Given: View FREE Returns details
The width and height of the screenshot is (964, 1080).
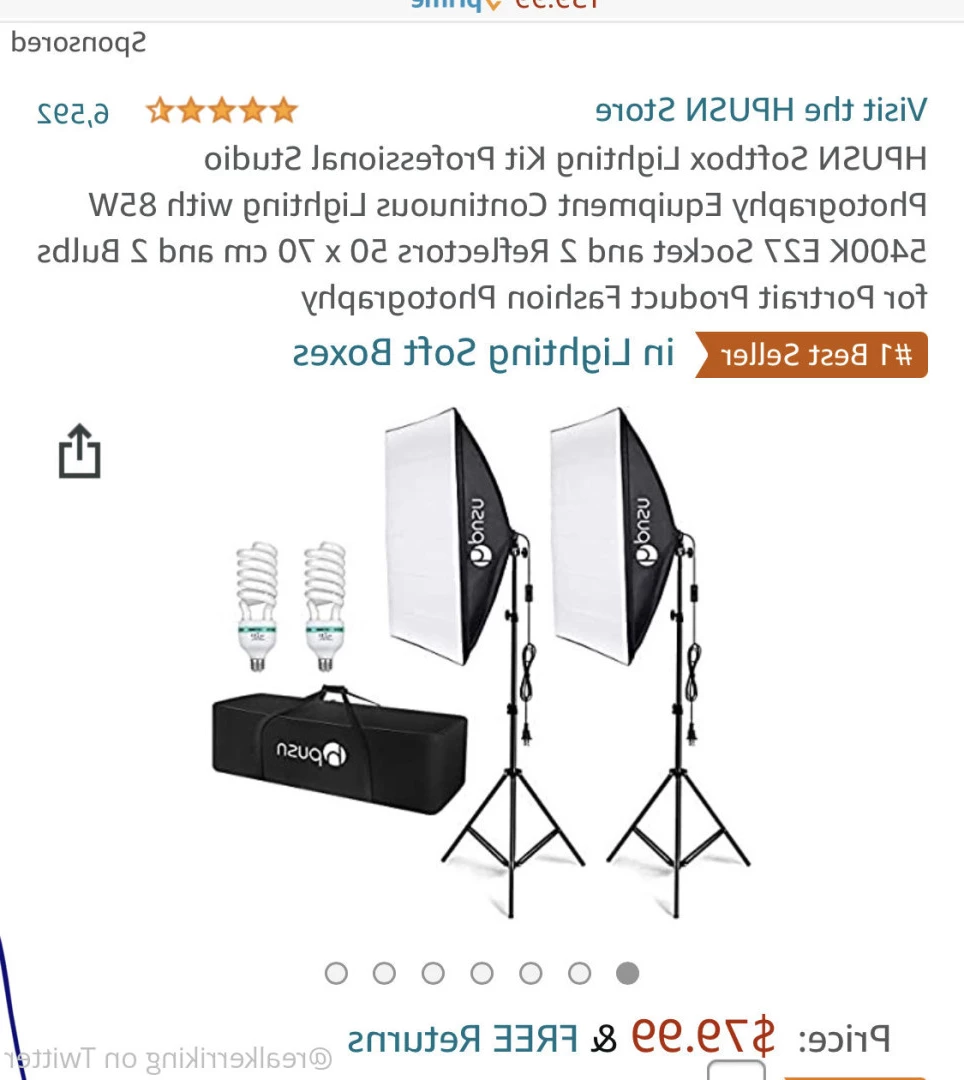Looking at the screenshot, I should pyautogui.click(x=463, y=1038).
